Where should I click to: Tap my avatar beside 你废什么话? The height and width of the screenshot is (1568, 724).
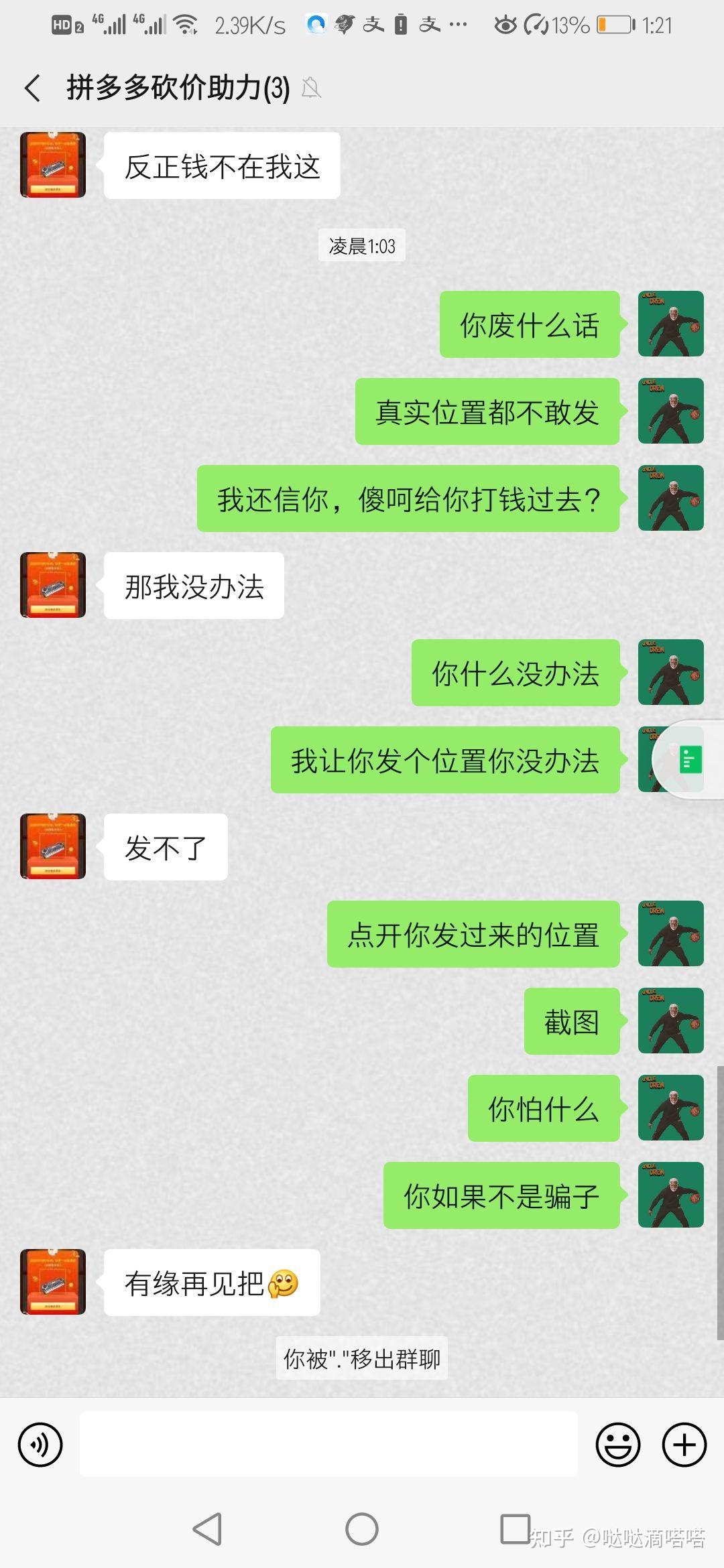click(x=670, y=324)
